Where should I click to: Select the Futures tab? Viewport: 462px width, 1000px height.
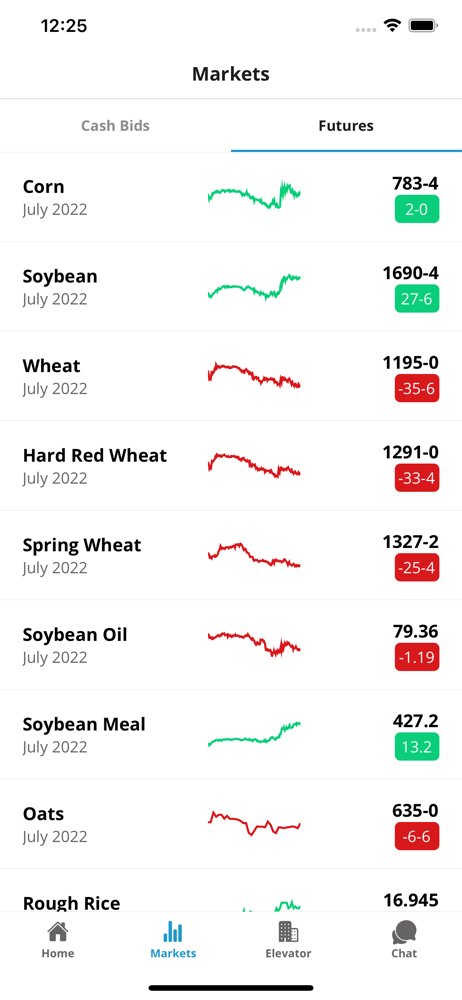[x=346, y=126]
